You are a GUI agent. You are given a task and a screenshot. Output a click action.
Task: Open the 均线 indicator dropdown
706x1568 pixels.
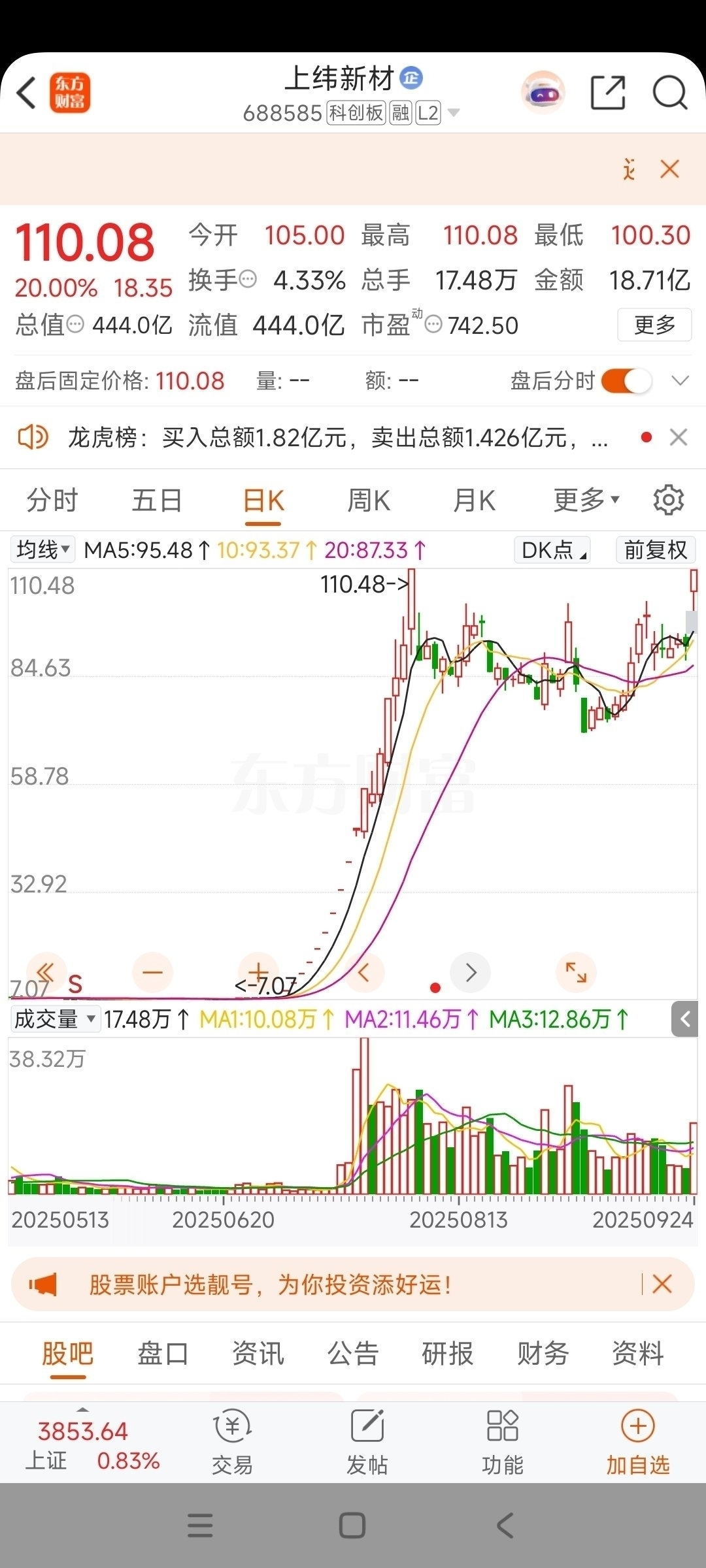pos(42,549)
